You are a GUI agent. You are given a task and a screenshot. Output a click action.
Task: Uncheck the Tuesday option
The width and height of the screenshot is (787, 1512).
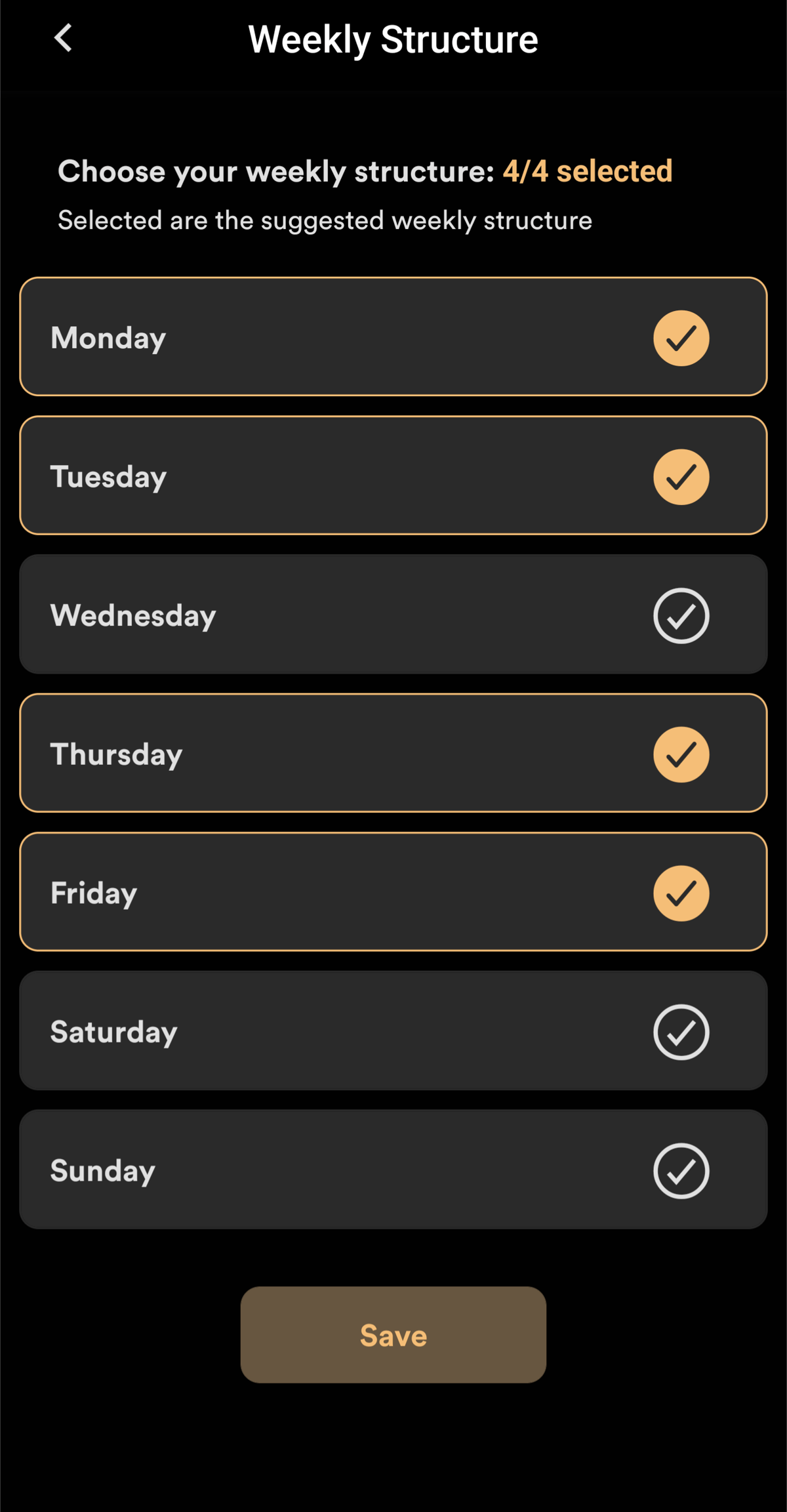[x=393, y=476]
